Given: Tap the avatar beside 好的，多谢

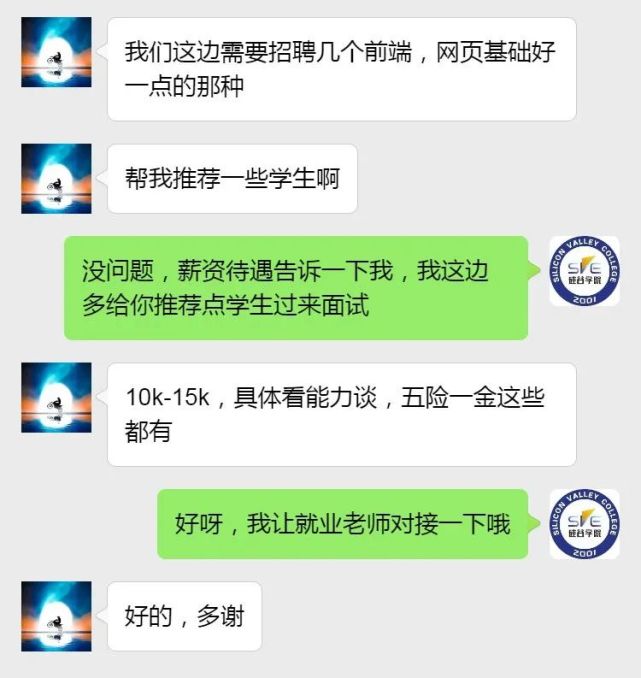Looking at the screenshot, I should point(56,617).
